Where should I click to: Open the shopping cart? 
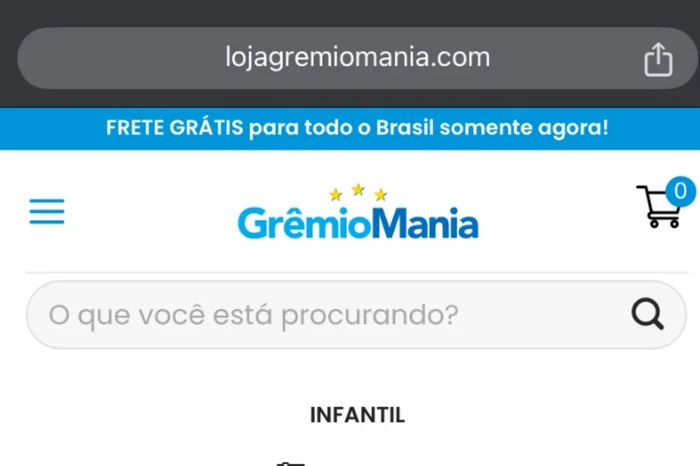point(660,207)
